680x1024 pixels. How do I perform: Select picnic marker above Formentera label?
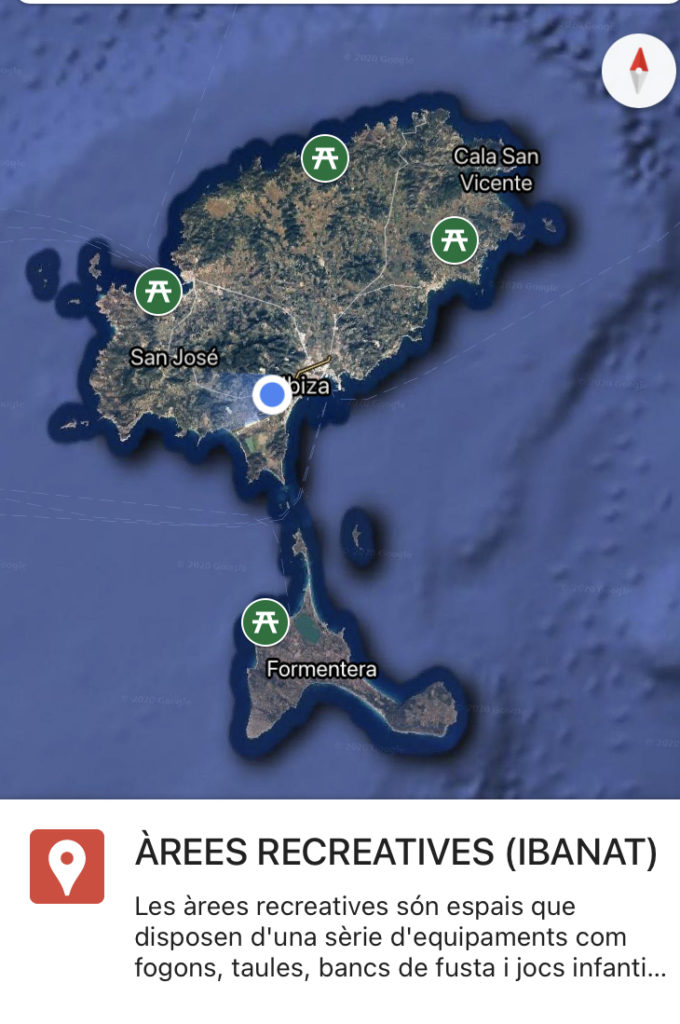click(x=265, y=622)
